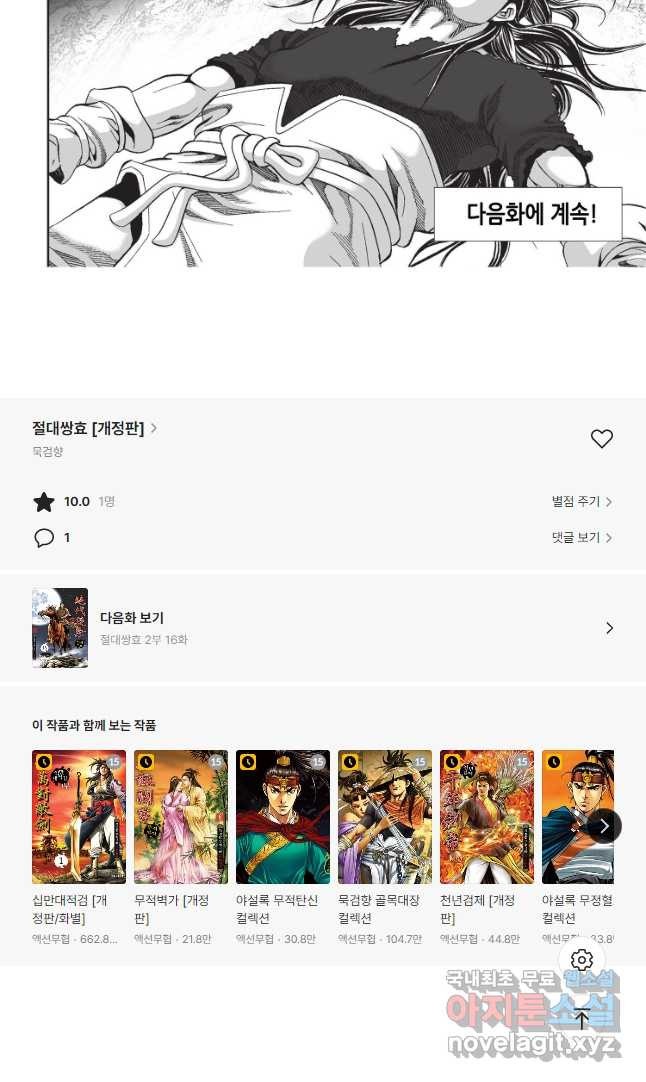
Task: Like this series with the heart icon
Action: [x=601, y=439]
